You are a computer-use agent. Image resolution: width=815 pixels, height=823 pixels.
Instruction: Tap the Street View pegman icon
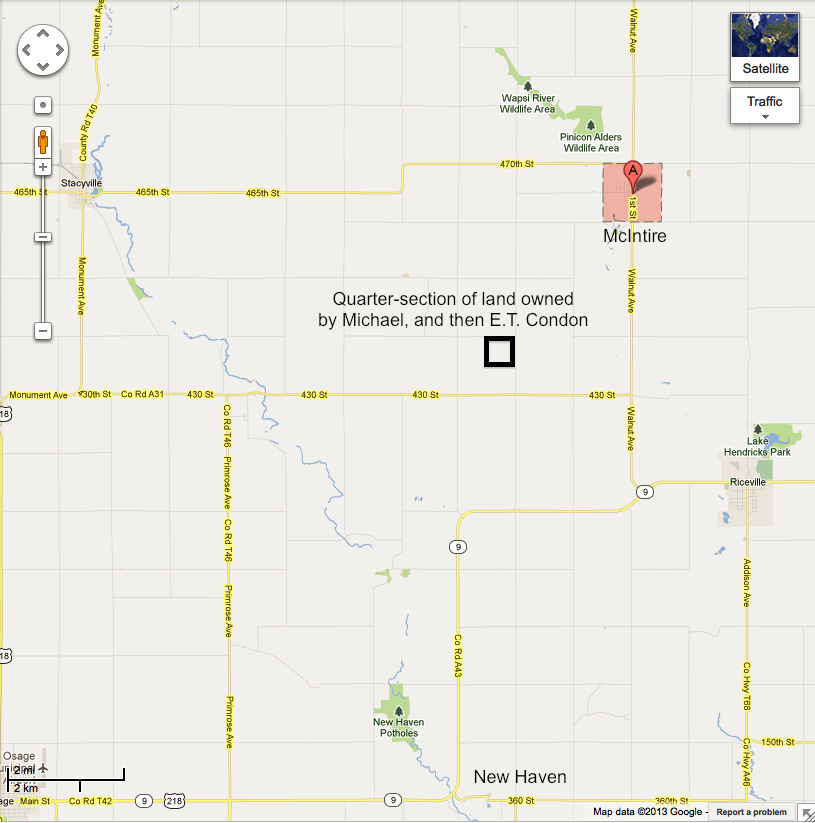[x=43, y=138]
